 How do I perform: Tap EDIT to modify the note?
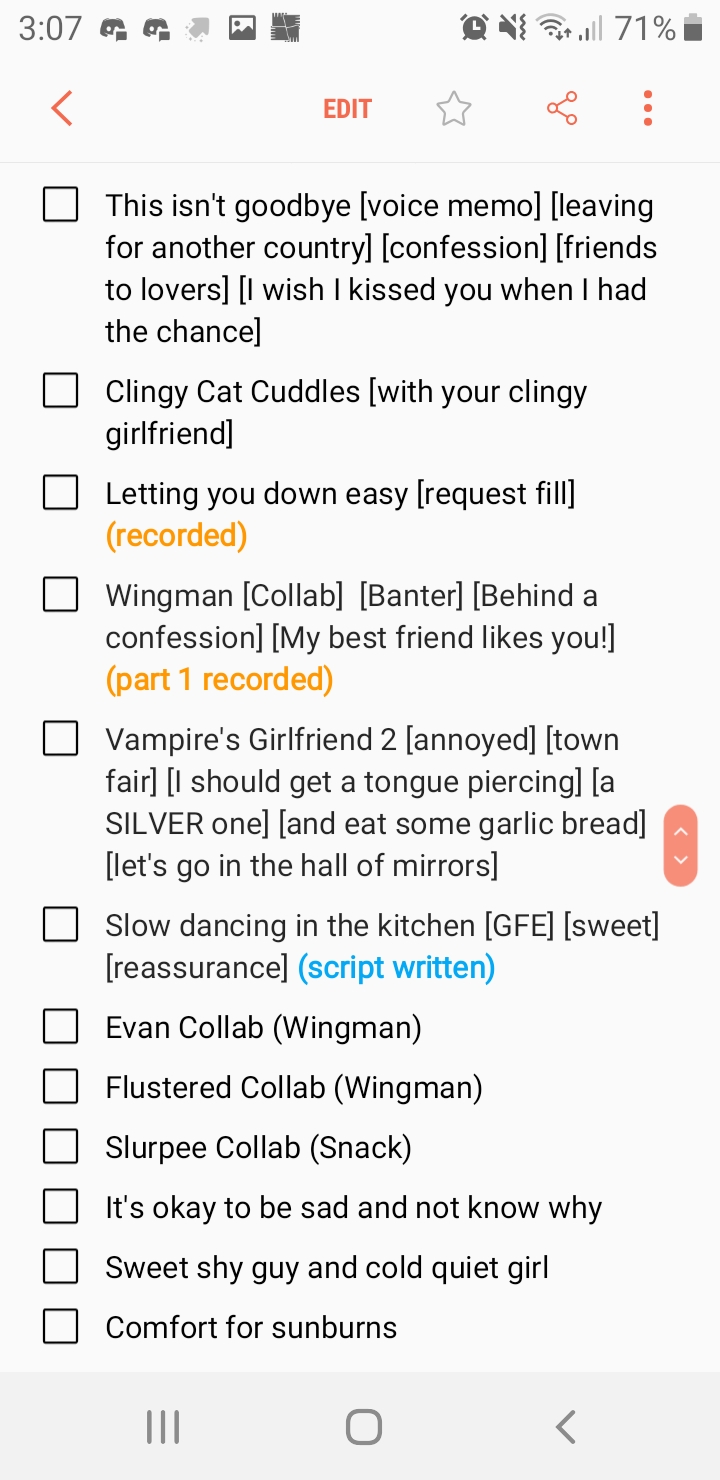coord(347,109)
